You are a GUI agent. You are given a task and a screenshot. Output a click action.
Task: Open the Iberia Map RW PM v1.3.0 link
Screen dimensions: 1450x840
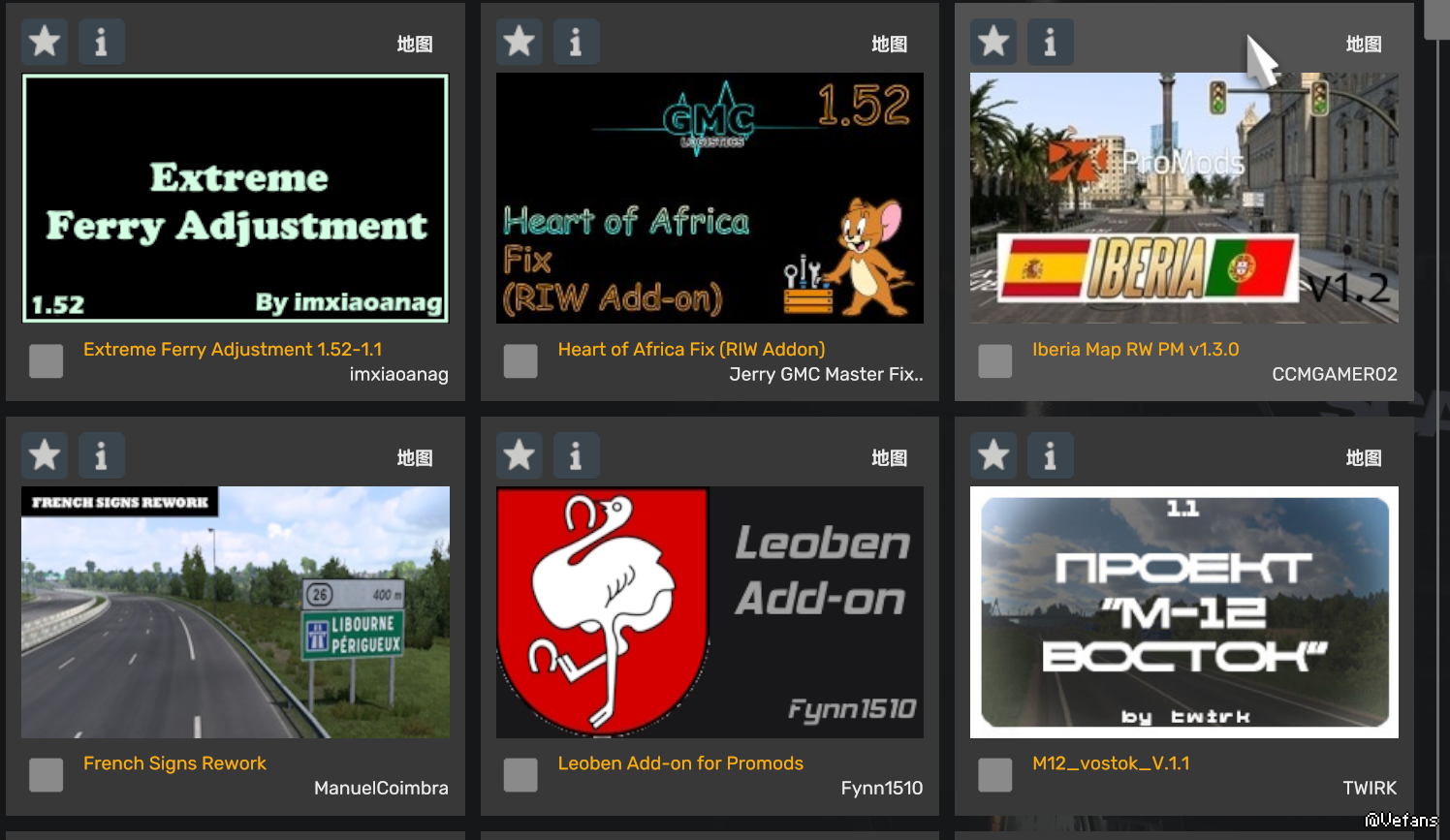point(1135,349)
